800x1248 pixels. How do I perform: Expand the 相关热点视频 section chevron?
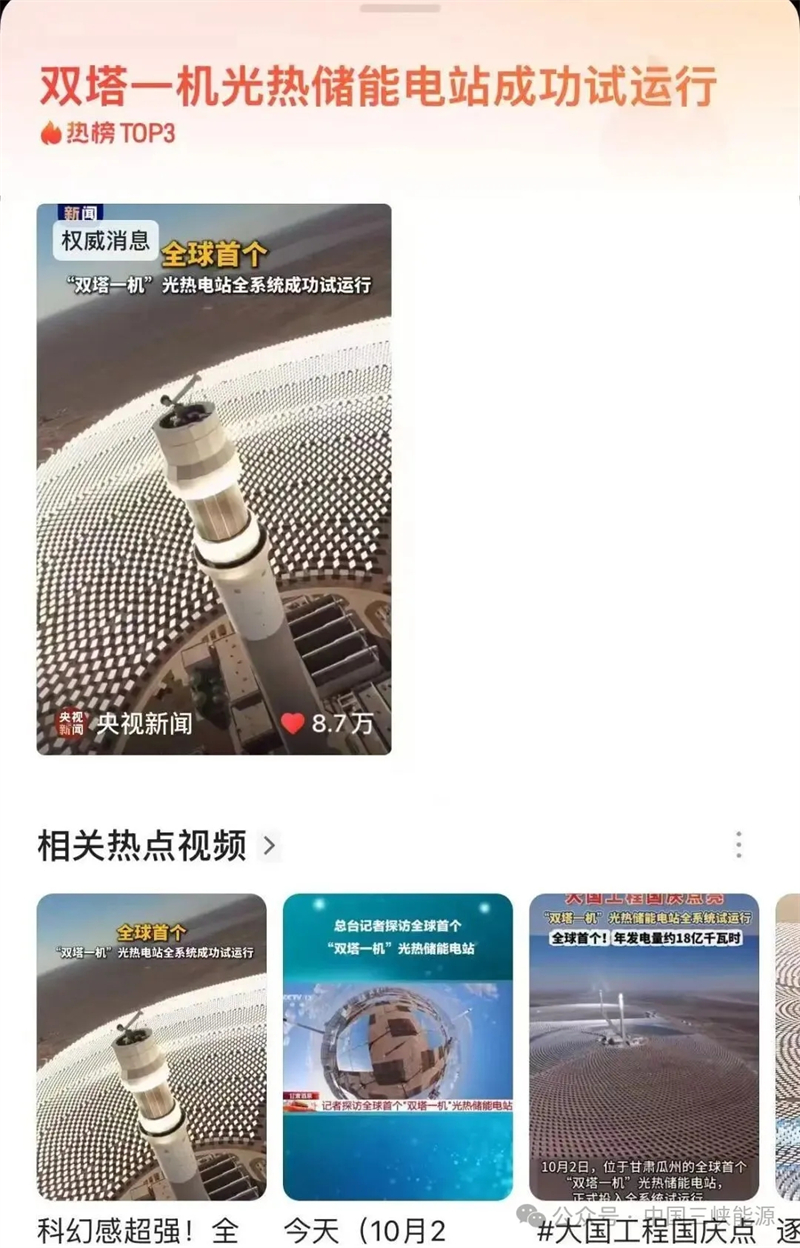point(268,846)
